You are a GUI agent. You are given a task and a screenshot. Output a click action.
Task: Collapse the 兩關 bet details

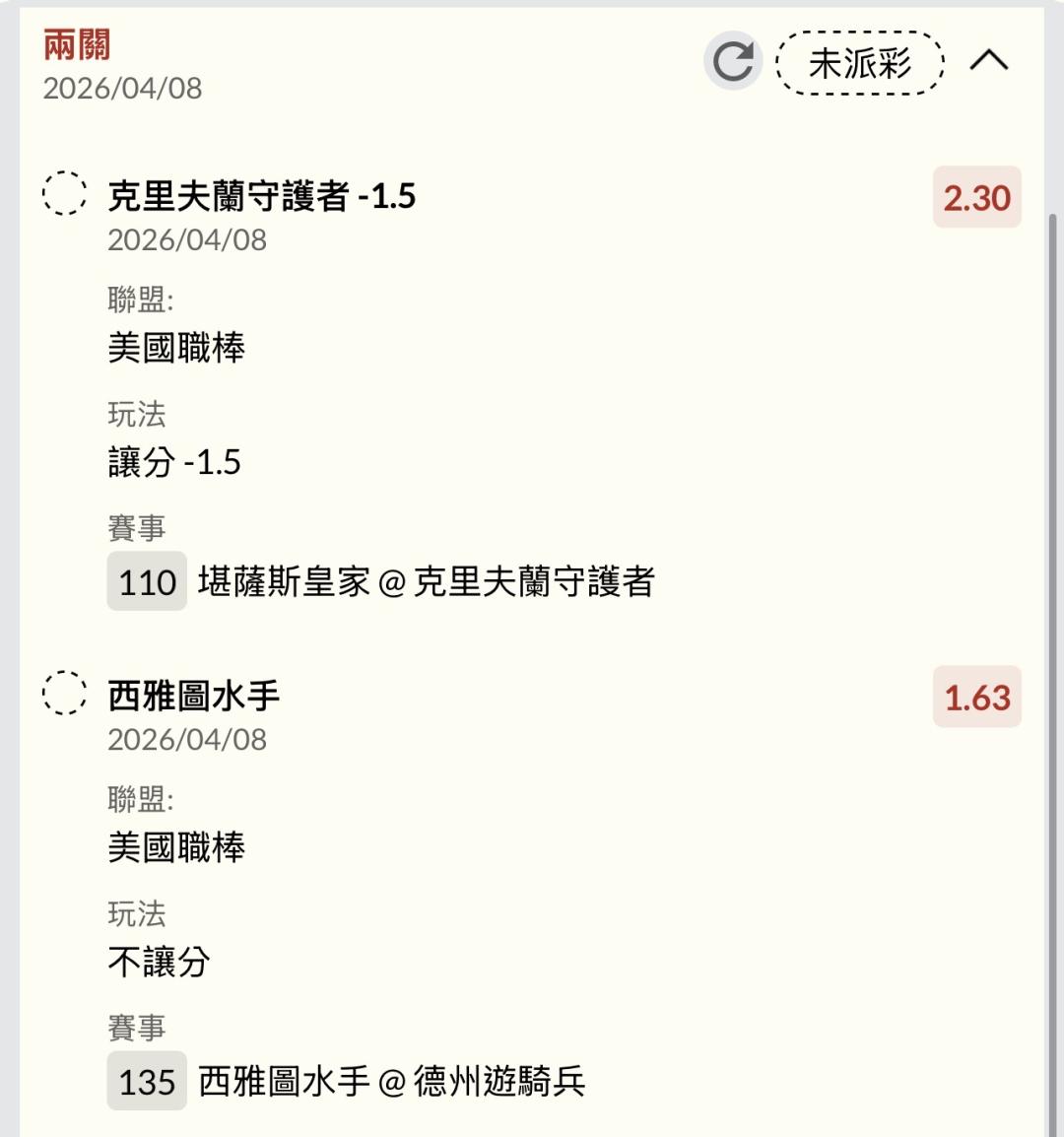(988, 62)
